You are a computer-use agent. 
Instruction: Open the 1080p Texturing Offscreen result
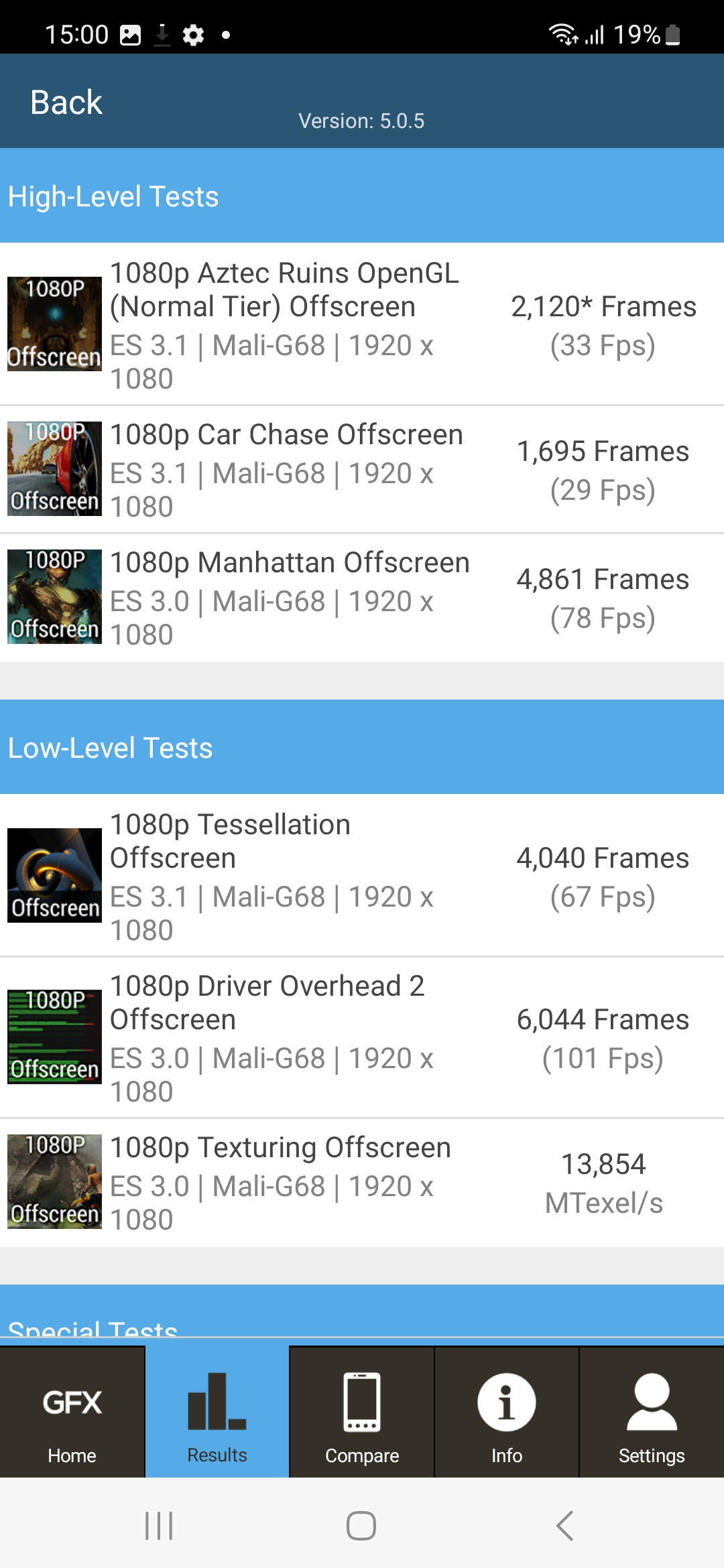(x=362, y=1182)
